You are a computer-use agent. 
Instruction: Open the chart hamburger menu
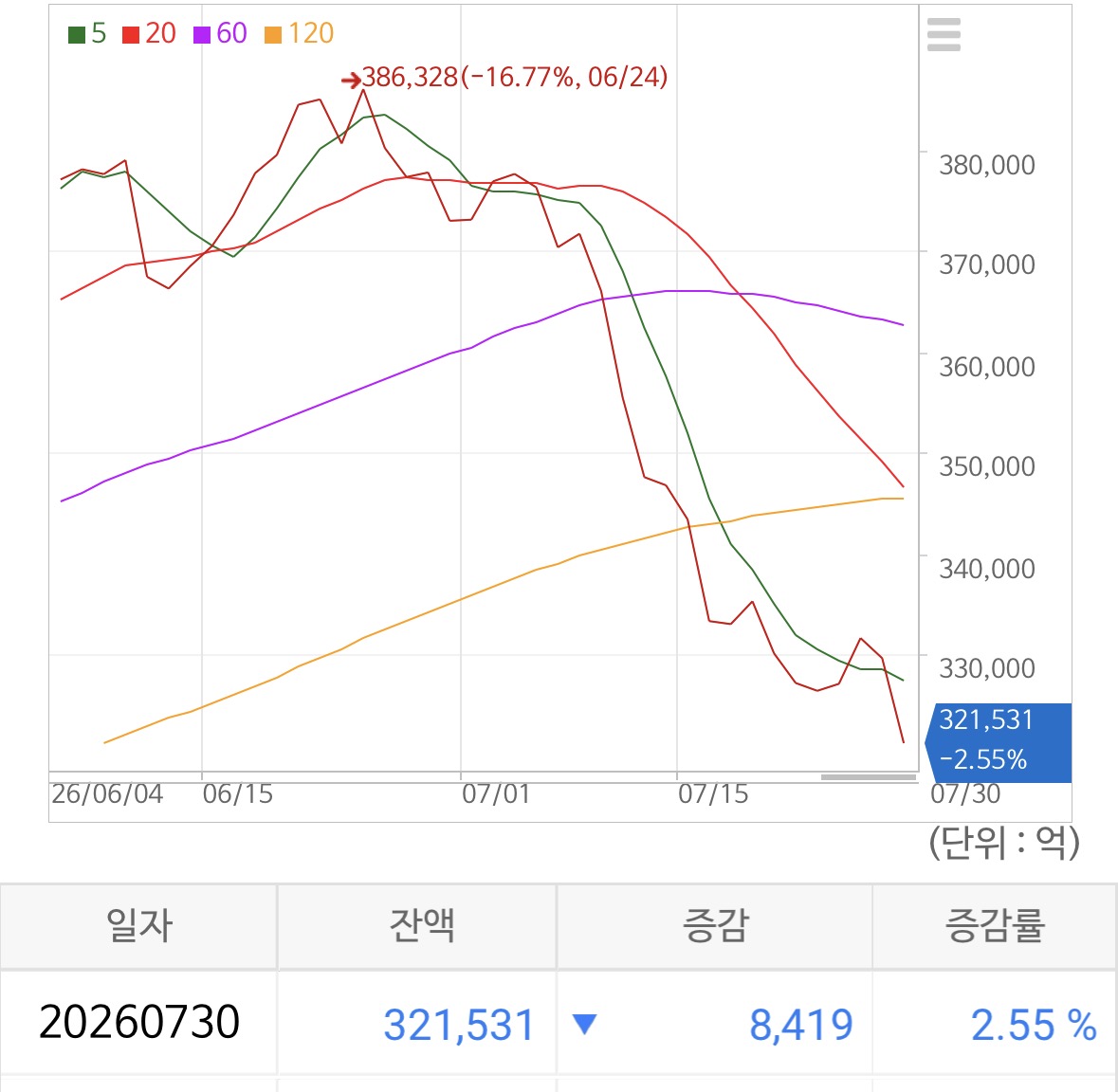tap(944, 34)
